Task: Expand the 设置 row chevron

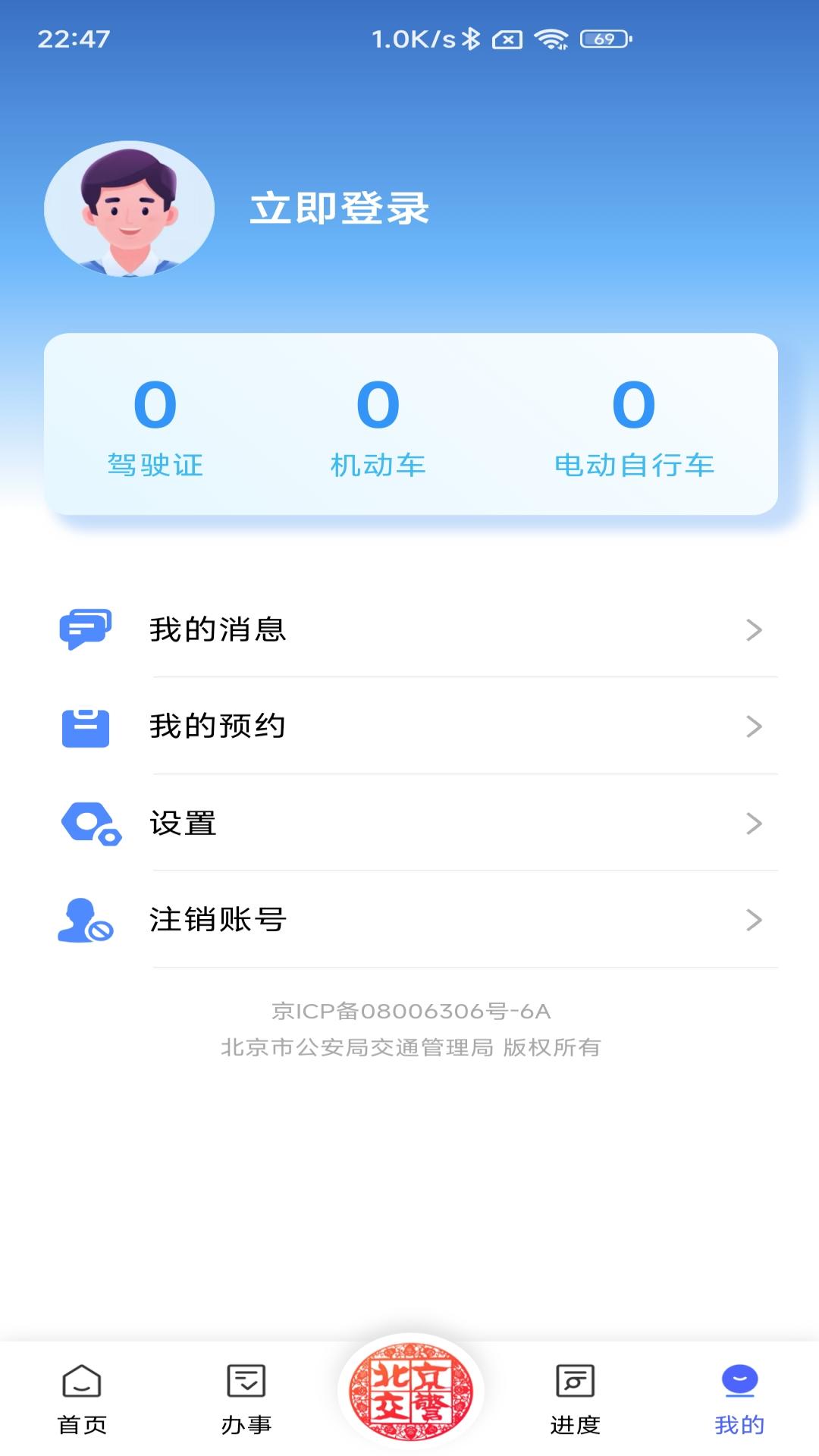Action: 753,824
